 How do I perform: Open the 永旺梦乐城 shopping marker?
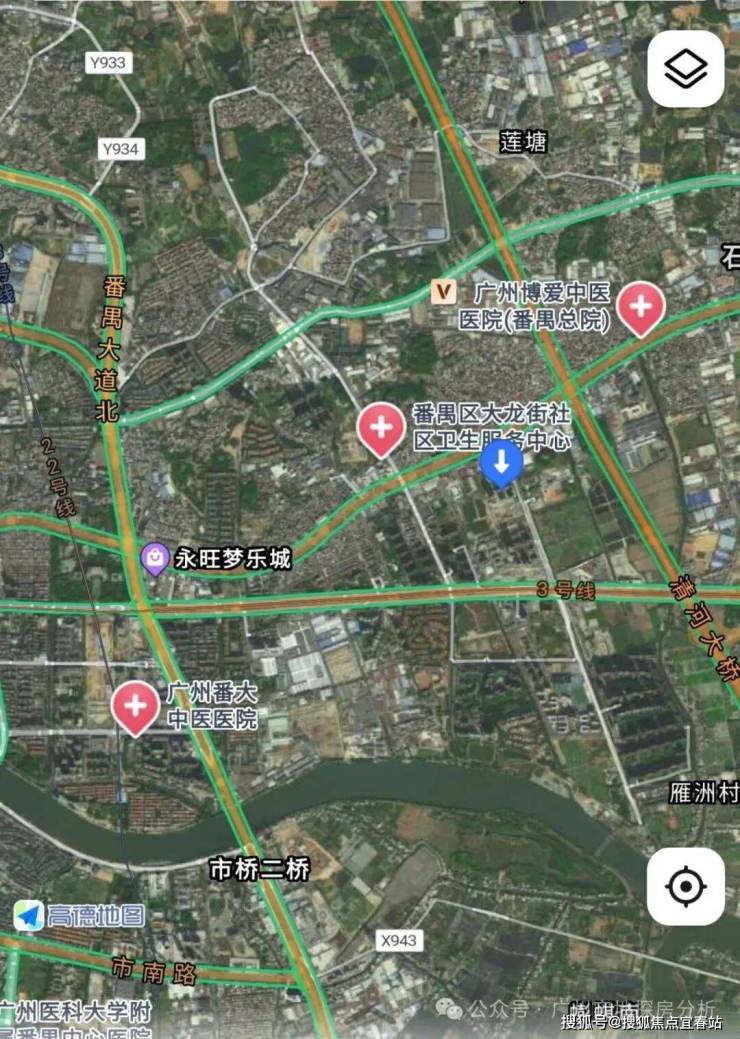[x=155, y=558]
